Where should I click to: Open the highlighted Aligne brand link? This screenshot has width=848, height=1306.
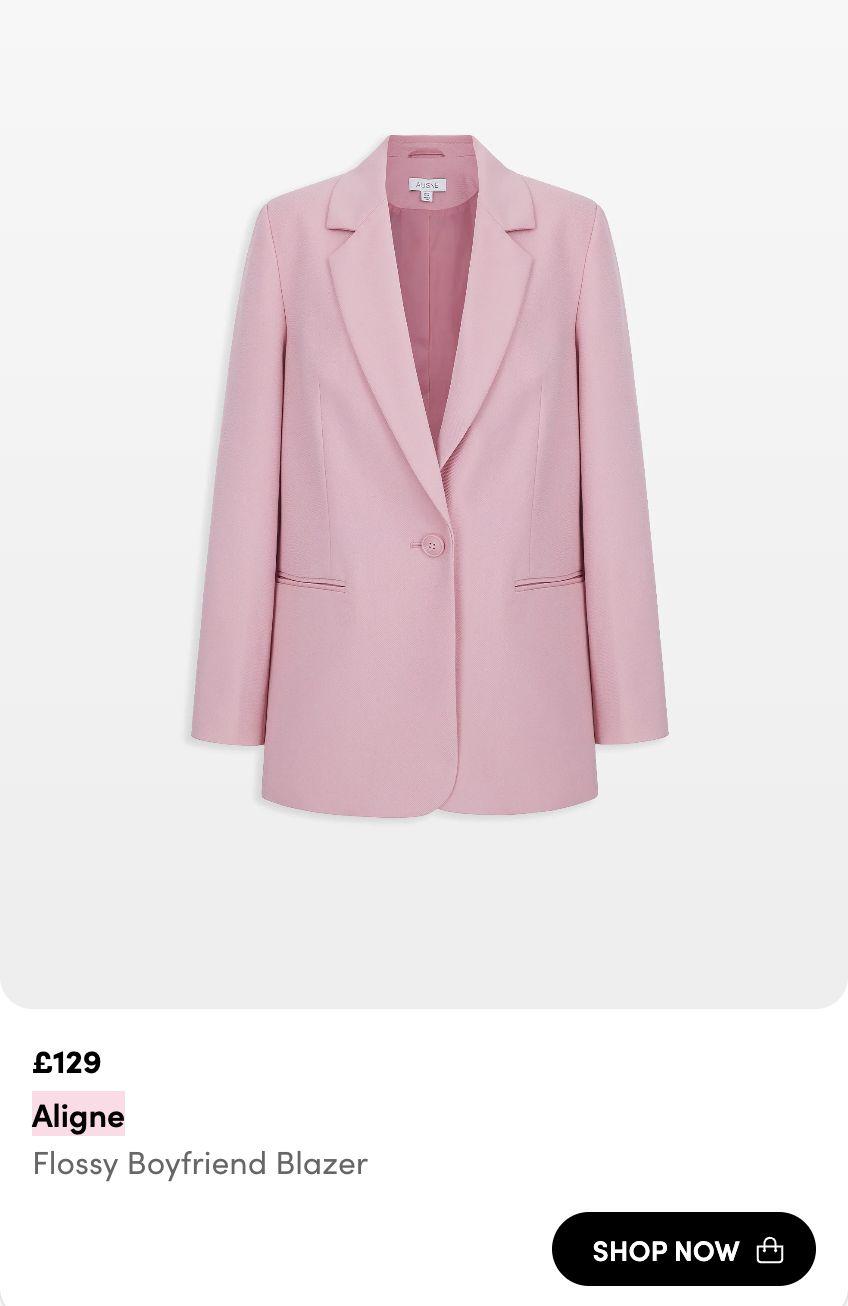point(78,1114)
